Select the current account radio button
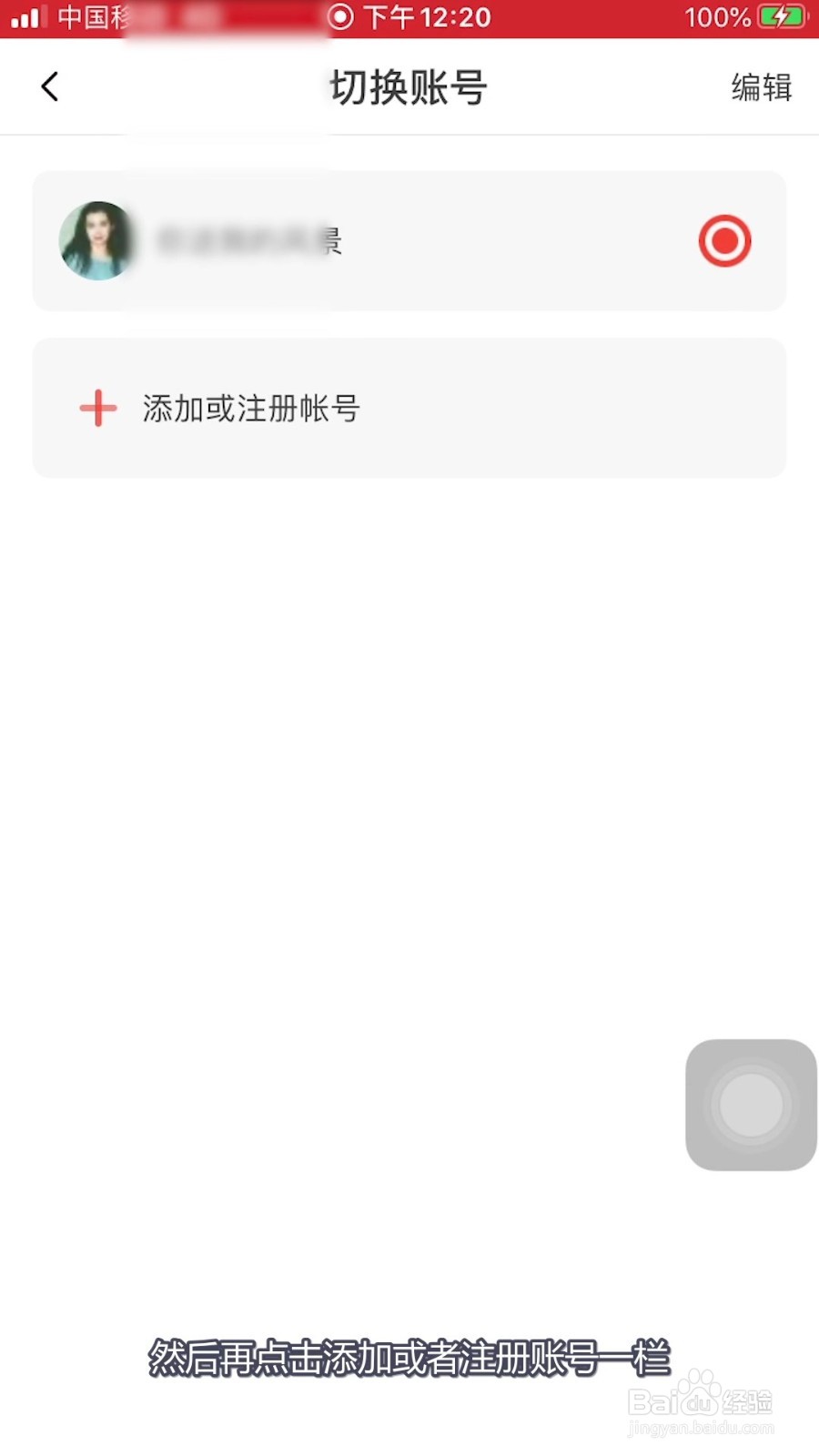The image size is (819, 1456). [723, 240]
